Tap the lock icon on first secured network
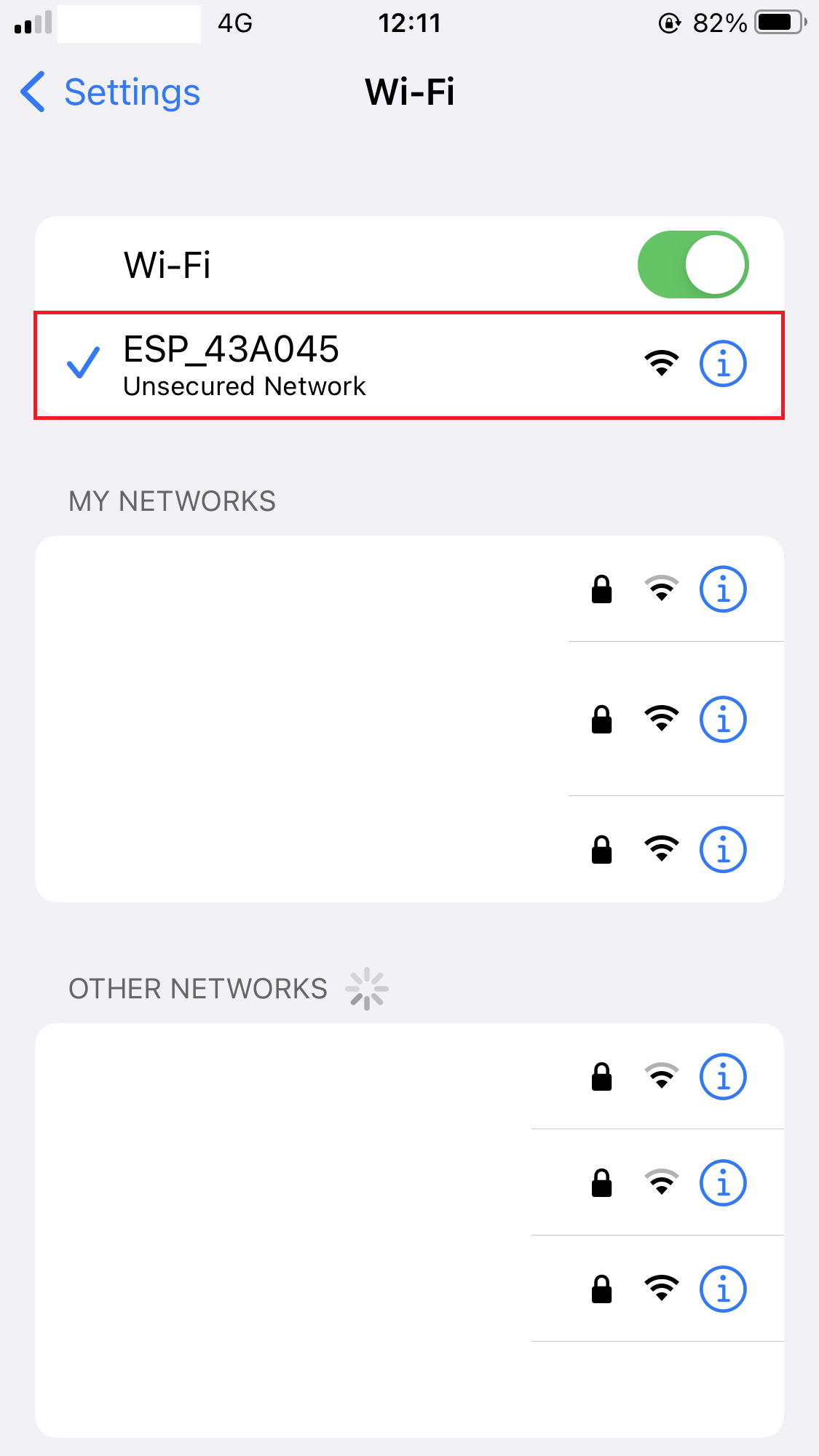The image size is (819, 1456). pyautogui.click(x=601, y=589)
